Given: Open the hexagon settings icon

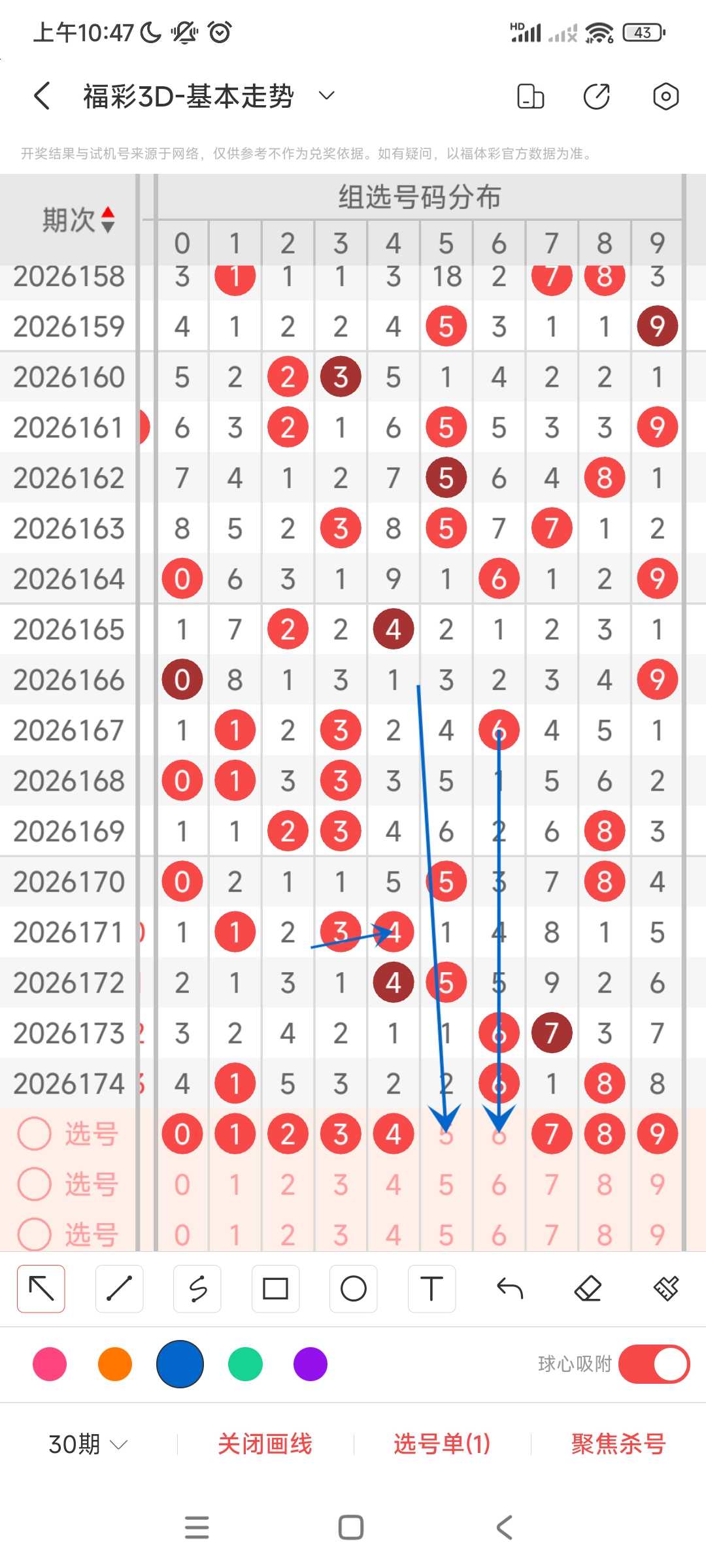Looking at the screenshot, I should pos(665,96).
